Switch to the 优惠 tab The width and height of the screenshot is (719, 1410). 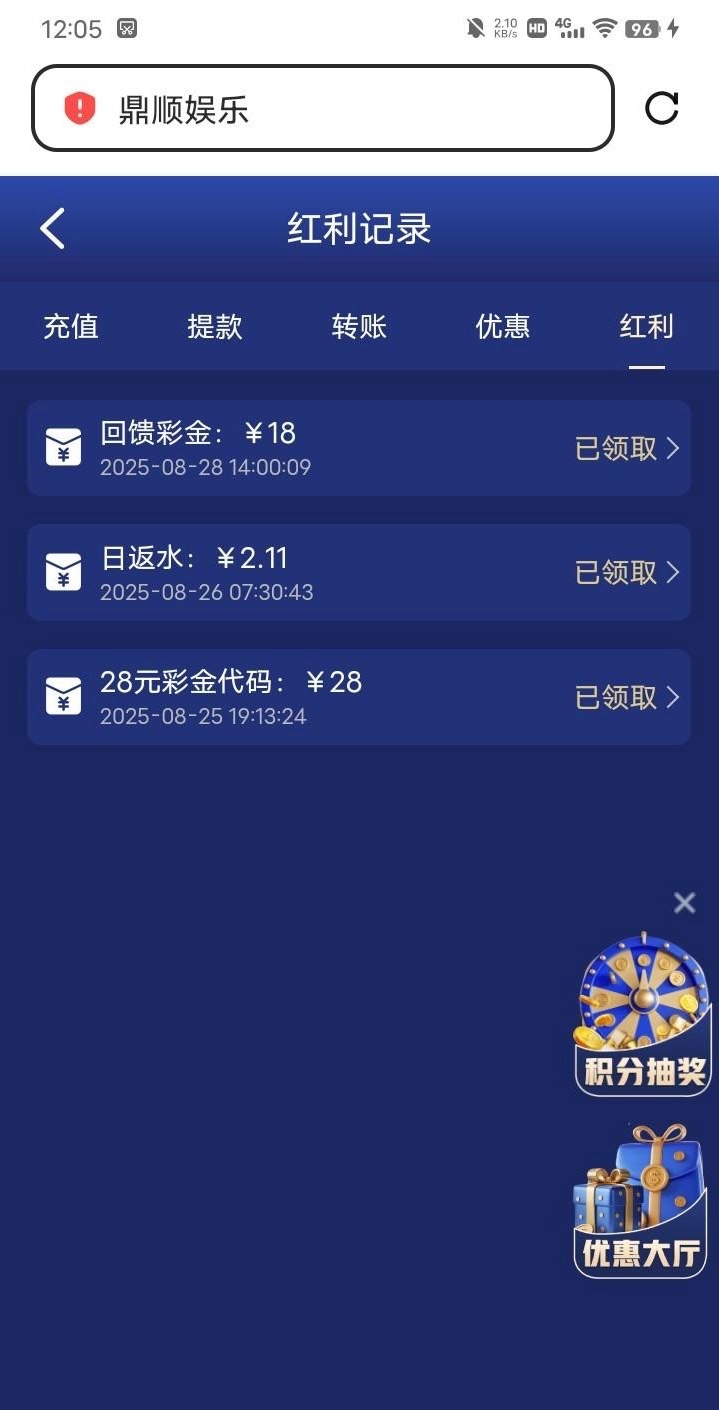503,327
